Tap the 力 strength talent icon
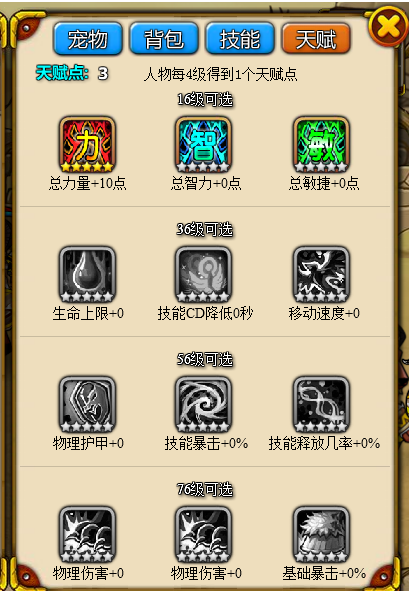The image size is (410, 591). click(87, 144)
